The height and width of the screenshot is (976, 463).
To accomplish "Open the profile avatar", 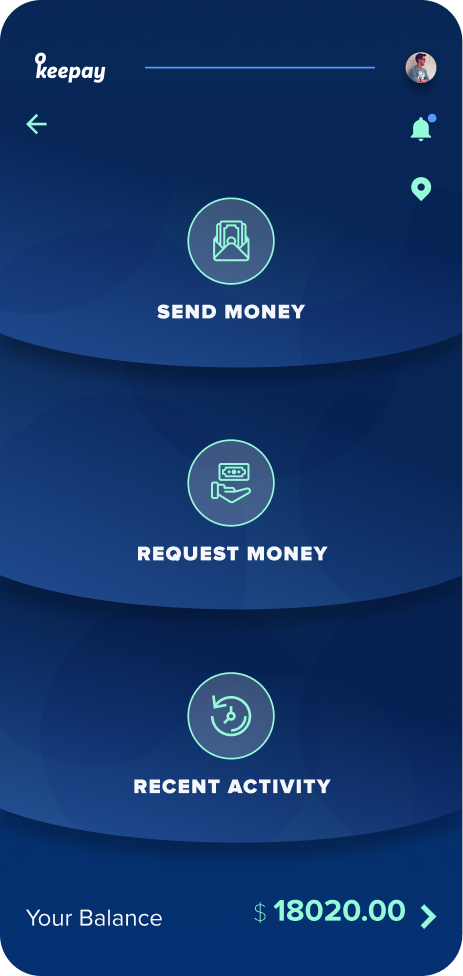I will (x=421, y=68).
